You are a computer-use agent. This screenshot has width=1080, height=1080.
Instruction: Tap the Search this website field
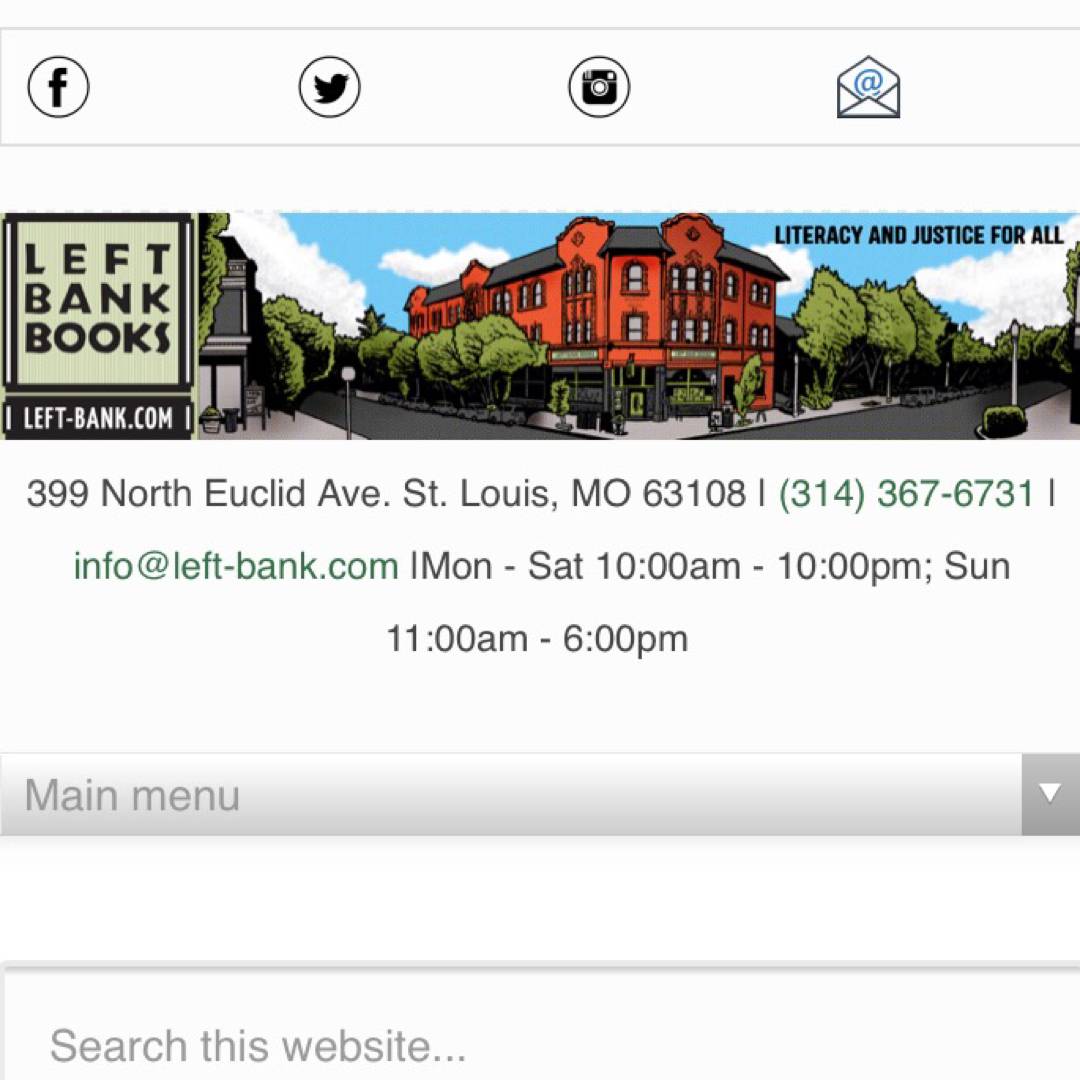(x=540, y=1045)
